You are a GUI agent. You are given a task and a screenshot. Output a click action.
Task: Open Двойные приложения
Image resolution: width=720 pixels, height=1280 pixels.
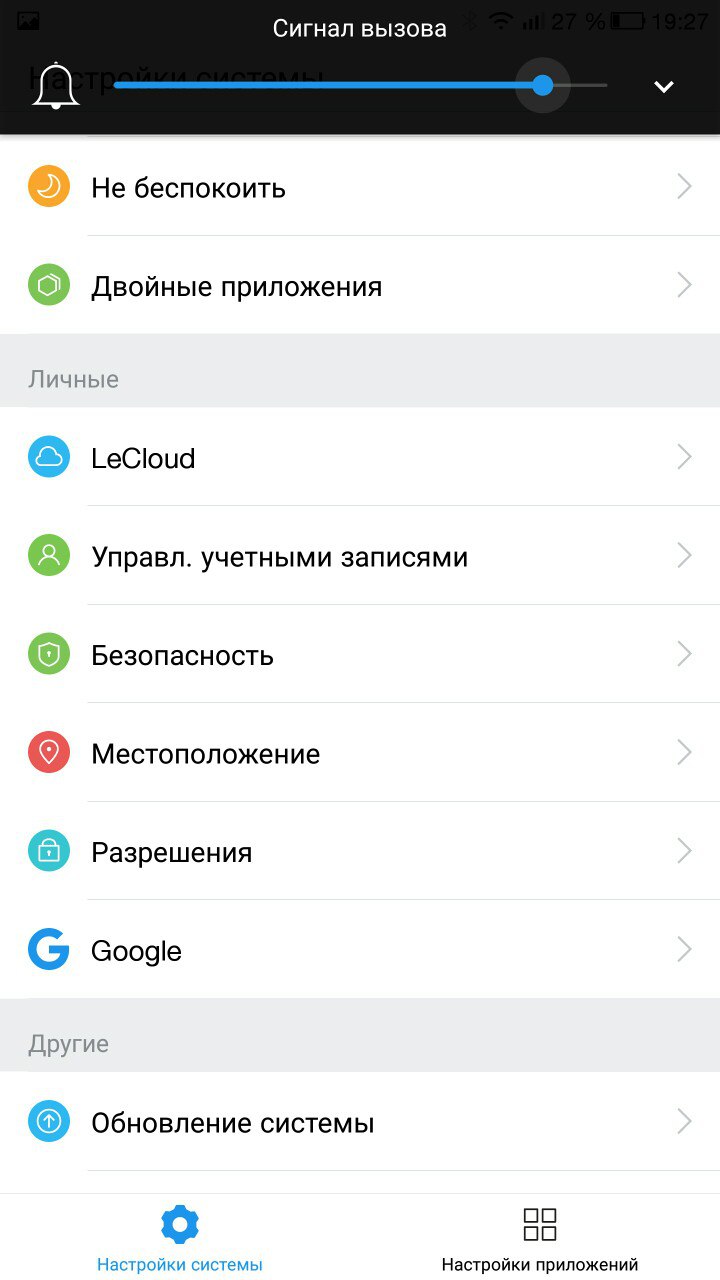pyautogui.click(x=360, y=286)
